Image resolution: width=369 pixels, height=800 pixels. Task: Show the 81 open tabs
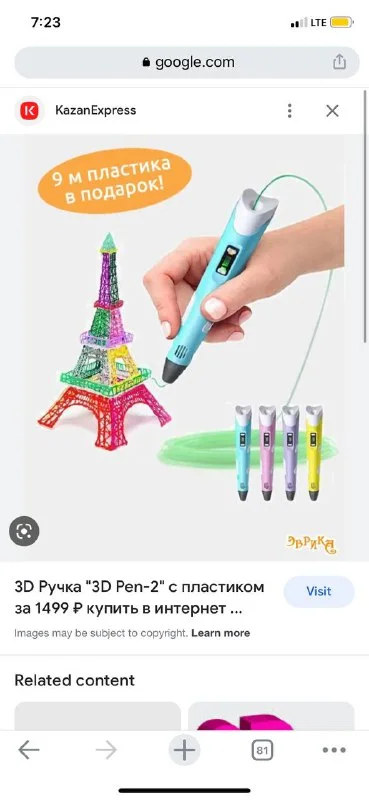262,750
